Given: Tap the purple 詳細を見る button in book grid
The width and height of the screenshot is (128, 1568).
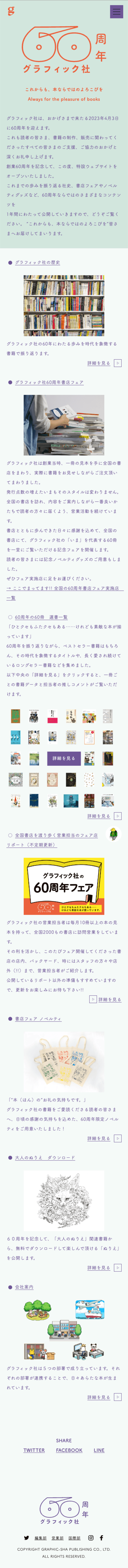Looking at the screenshot, I should [64, 758].
